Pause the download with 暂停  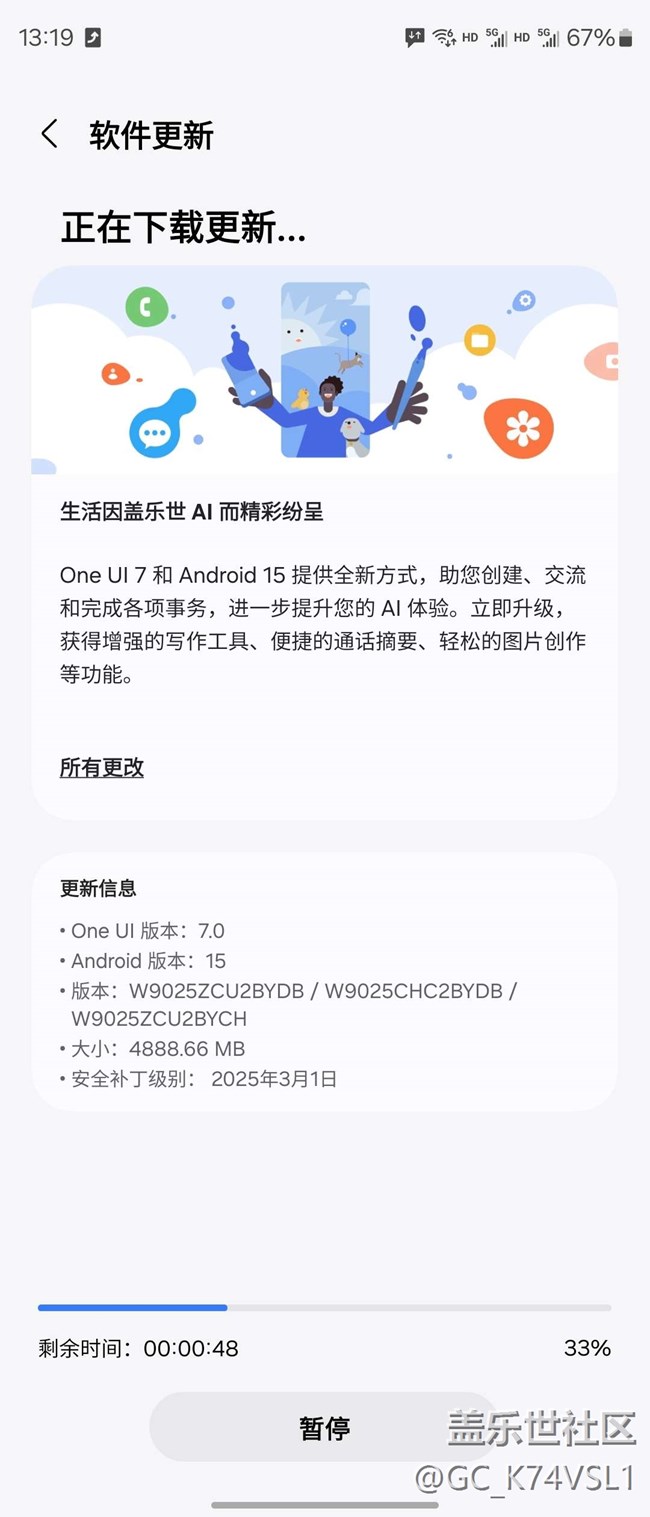(324, 1428)
